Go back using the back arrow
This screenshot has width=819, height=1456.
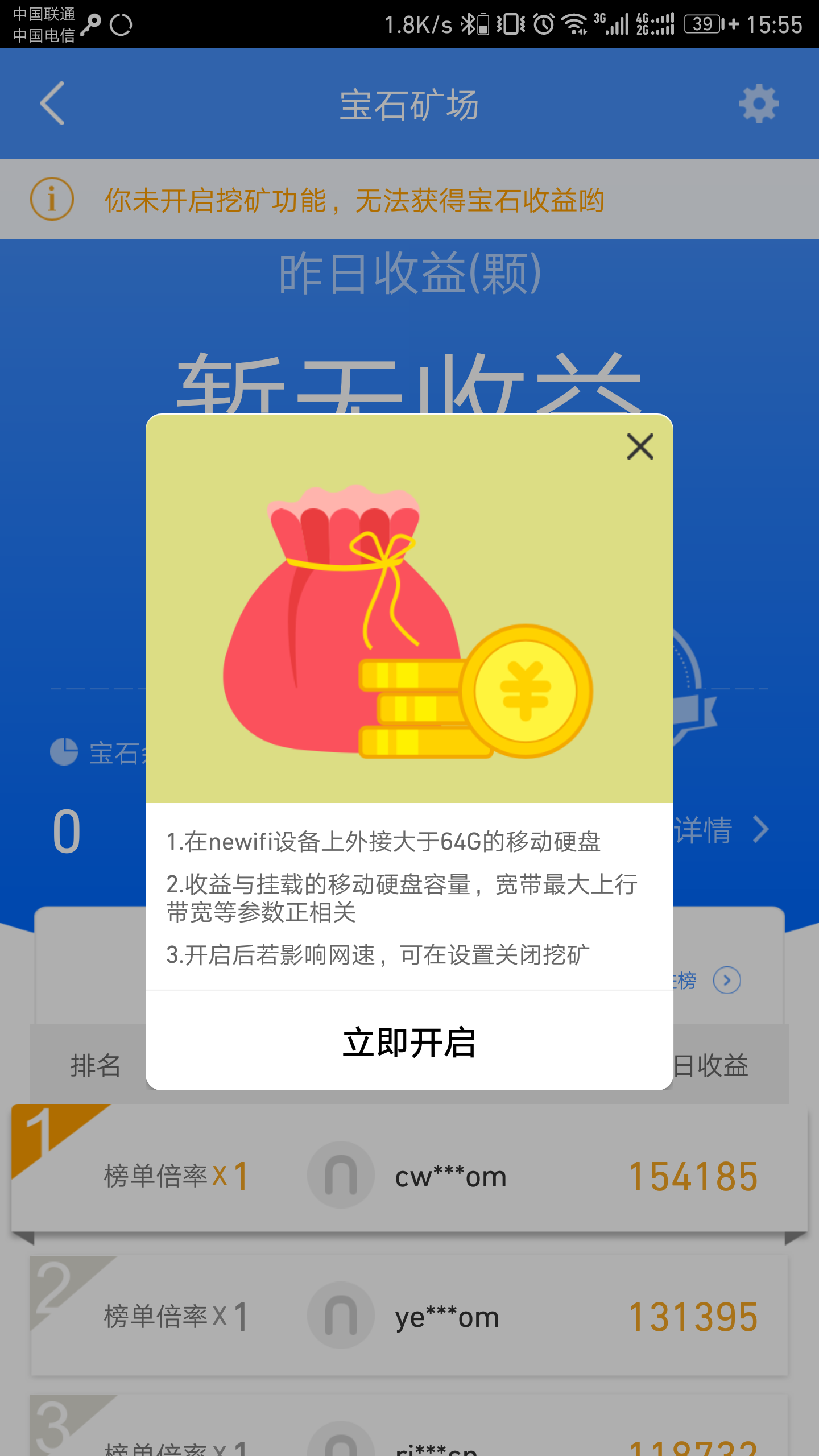tap(51, 104)
